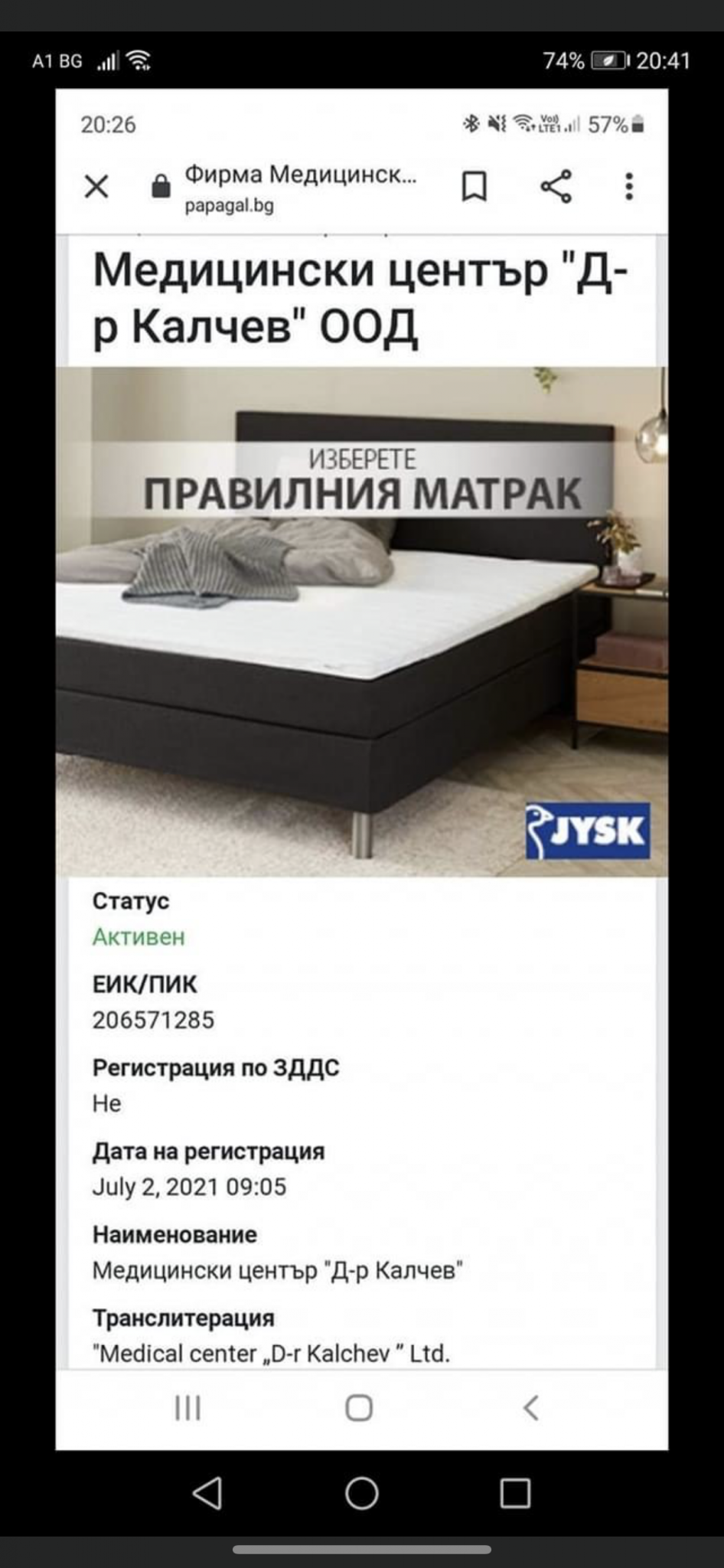Tap the displayed screenshot image in the viewer
The image size is (724, 1568).
click(x=361, y=766)
